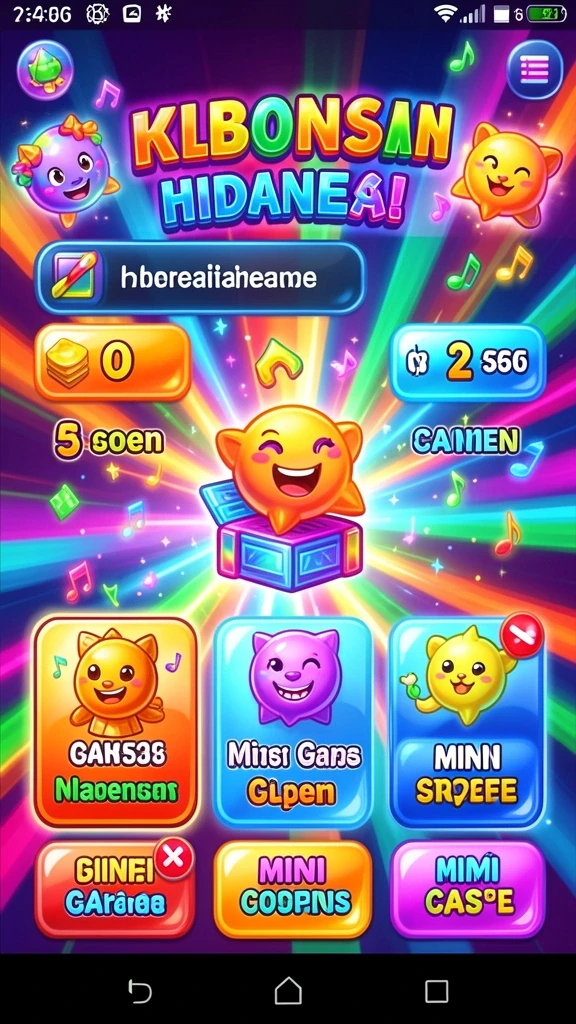Open the orange GAH538 game card
Viewport: 576px width, 1024px height.
[116, 722]
